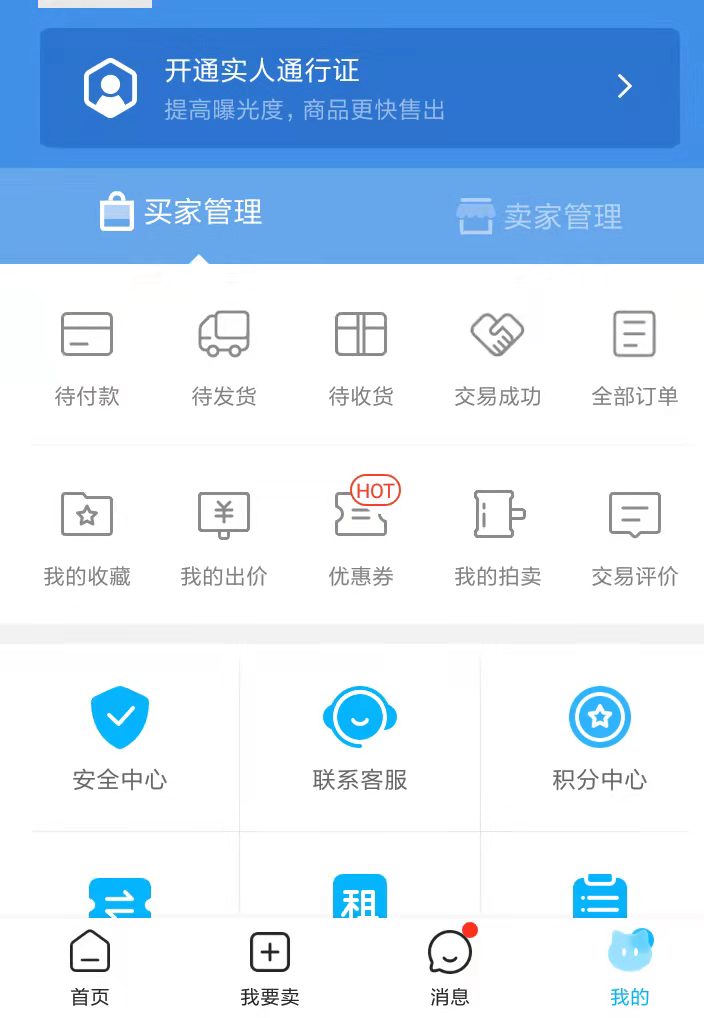Open 积分中心
The image size is (704, 1018).
(x=600, y=738)
